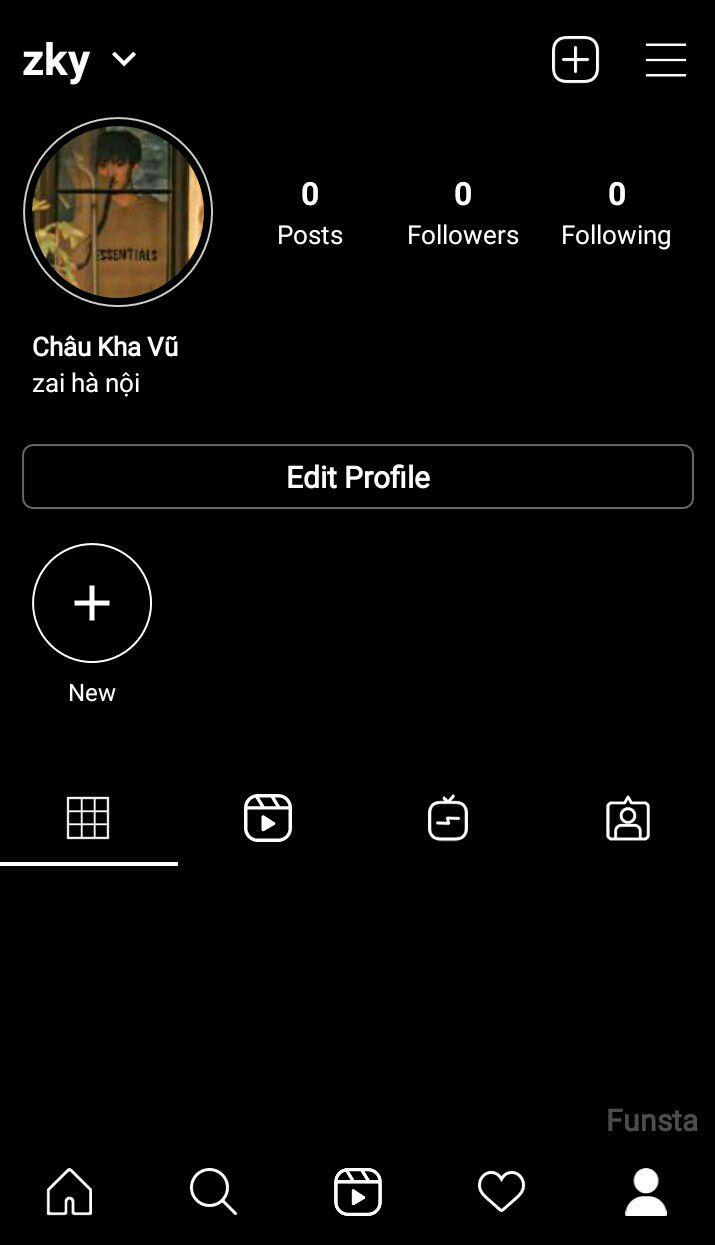Screen dimensions: 715x1245
Task: Tap the profile picture
Action: [x=118, y=212]
